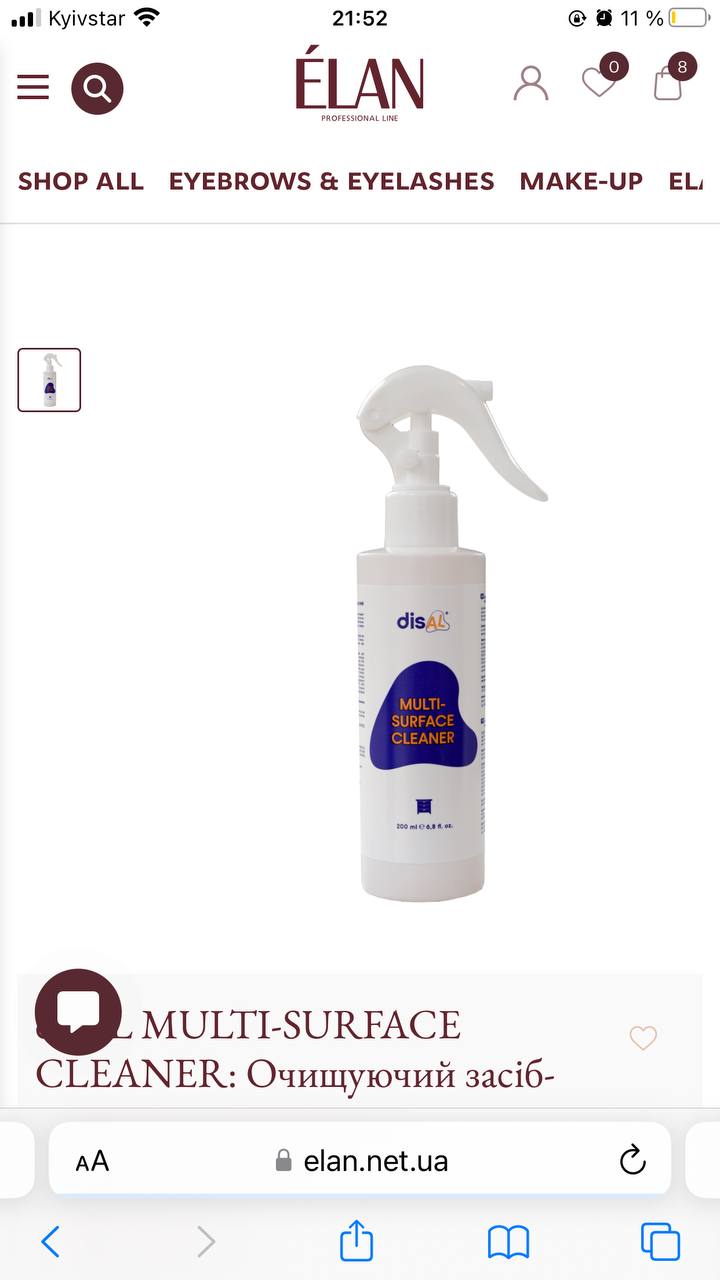Go back in Safari
Screen dimensions: 720x1280
pos(50,1242)
